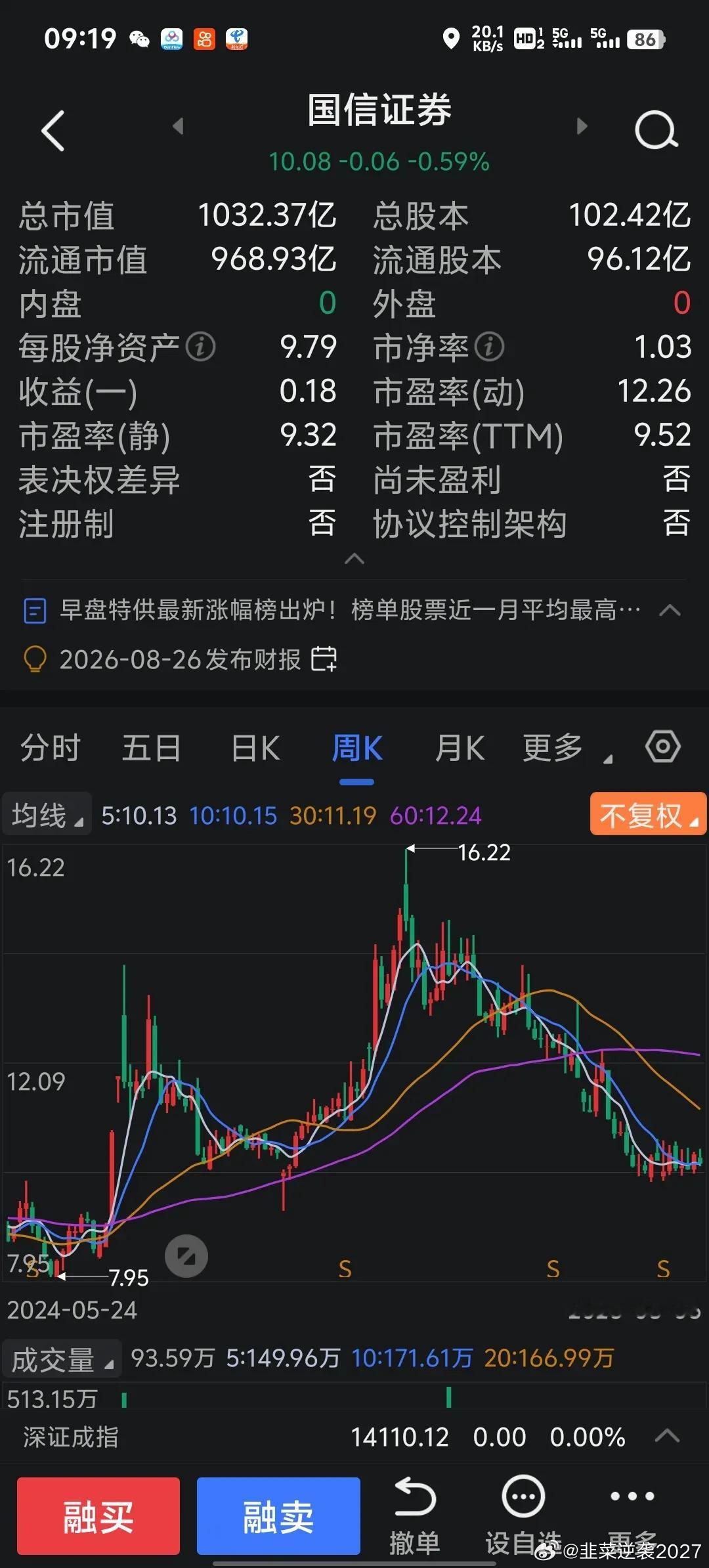Switch to the 五日 chart tab
Image resolution: width=709 pixels, height=1568 pixels.
tap(152, 748)
